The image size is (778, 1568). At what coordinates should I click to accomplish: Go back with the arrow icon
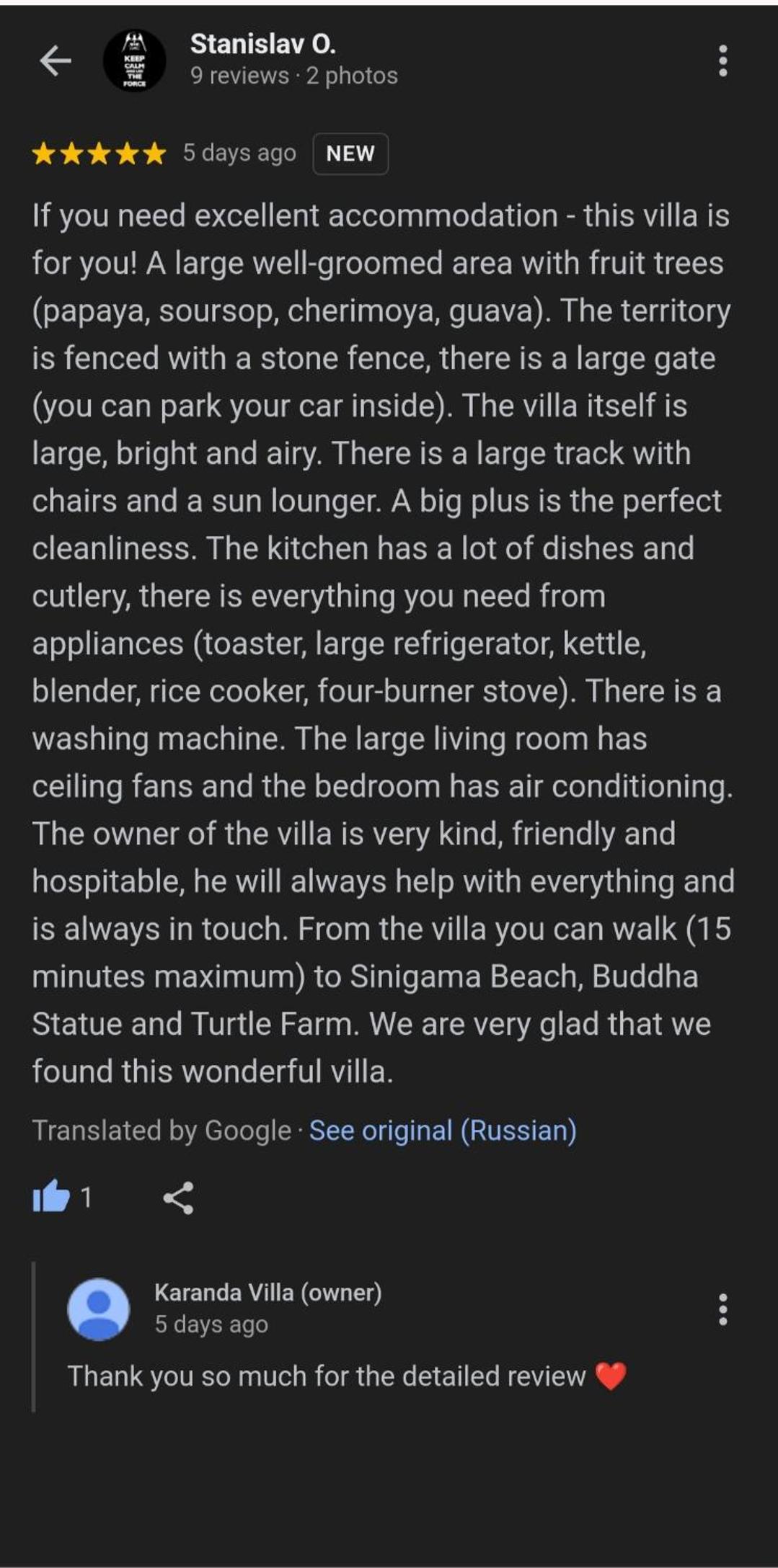[x=56, y=61]
